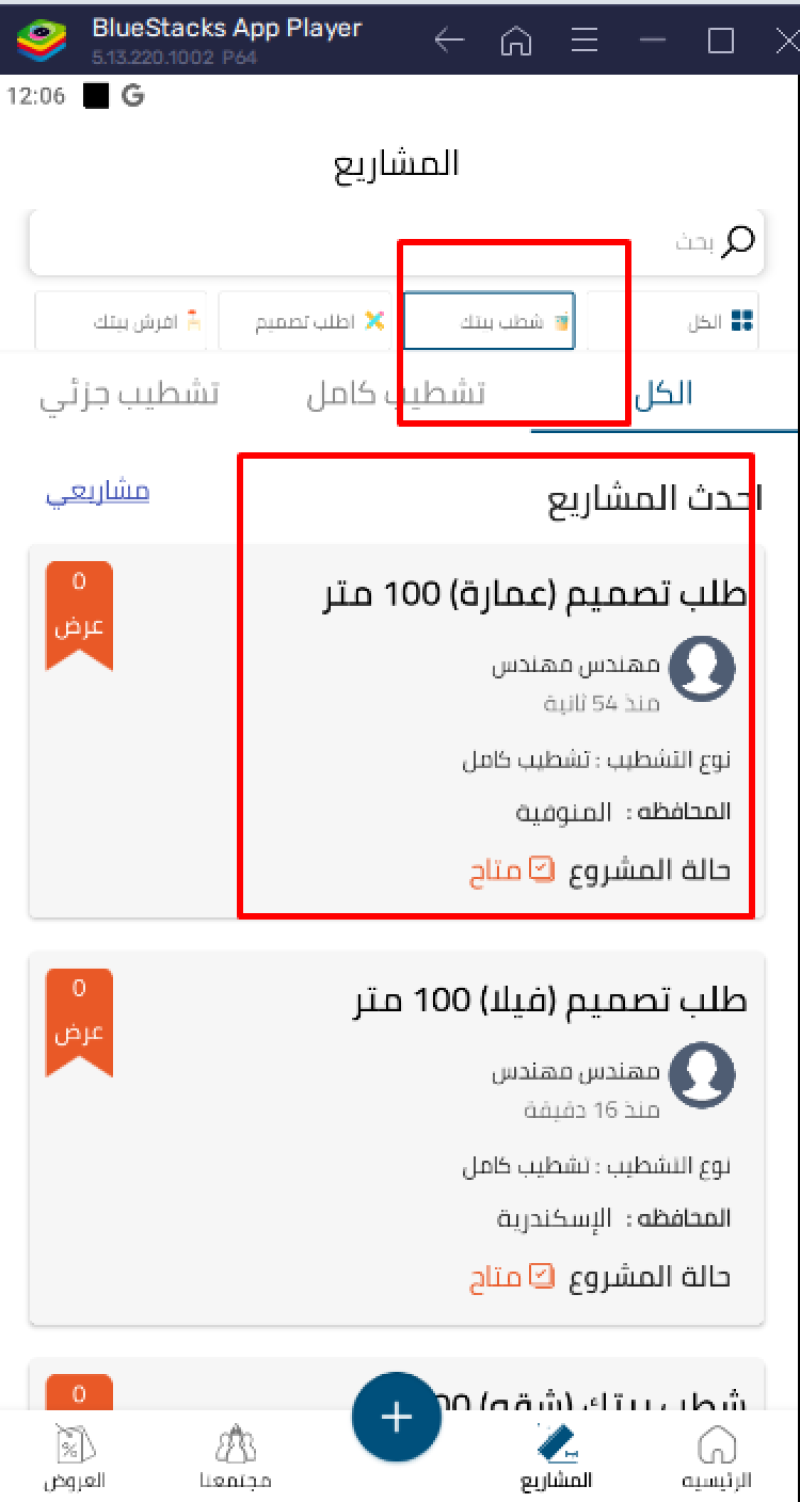Image resolution: width=800 pixels, height=1502 pixels.
Task: Choose the اطلب تصميم category chip
Action: click(305, 321)
